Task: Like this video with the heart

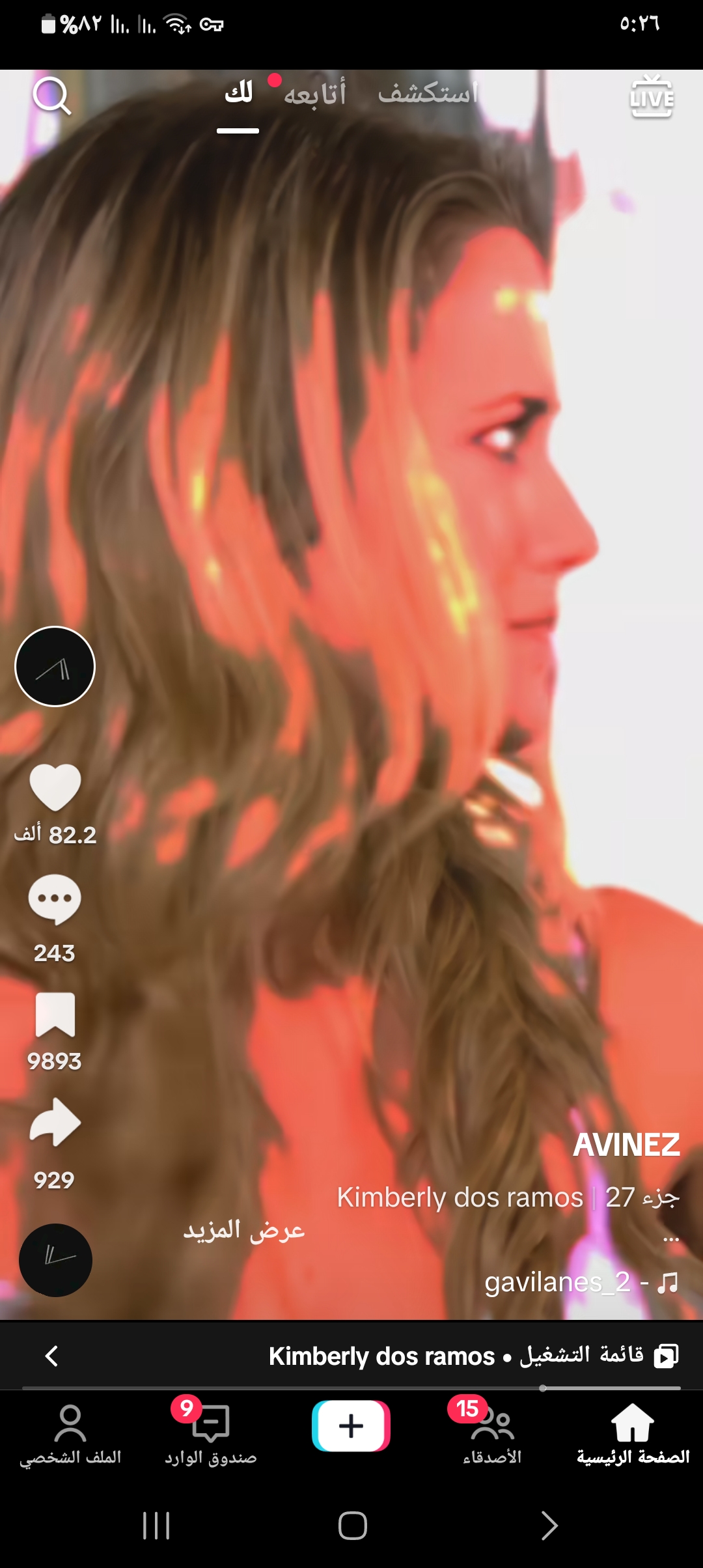Action: pos(55,788)
